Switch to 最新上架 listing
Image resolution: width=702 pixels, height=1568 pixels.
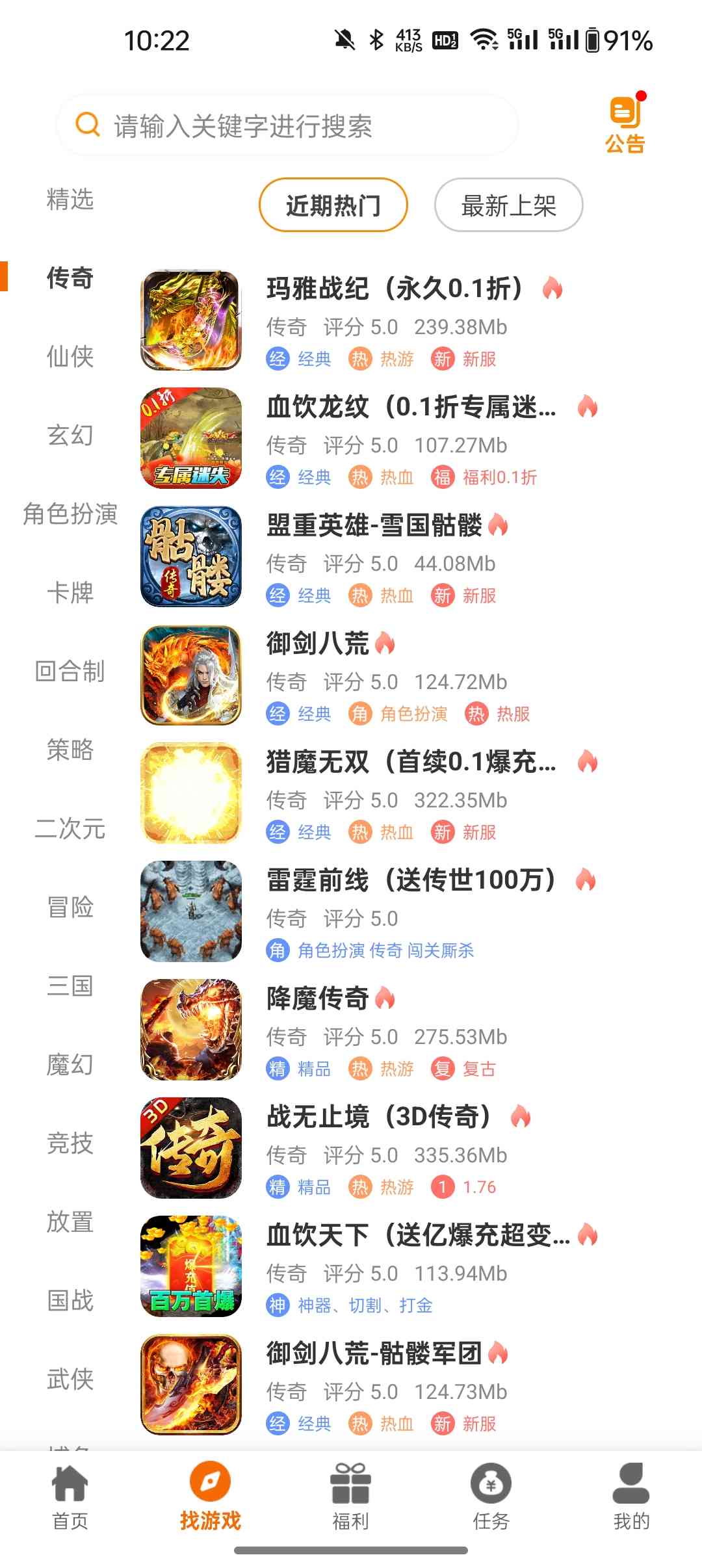508,205
